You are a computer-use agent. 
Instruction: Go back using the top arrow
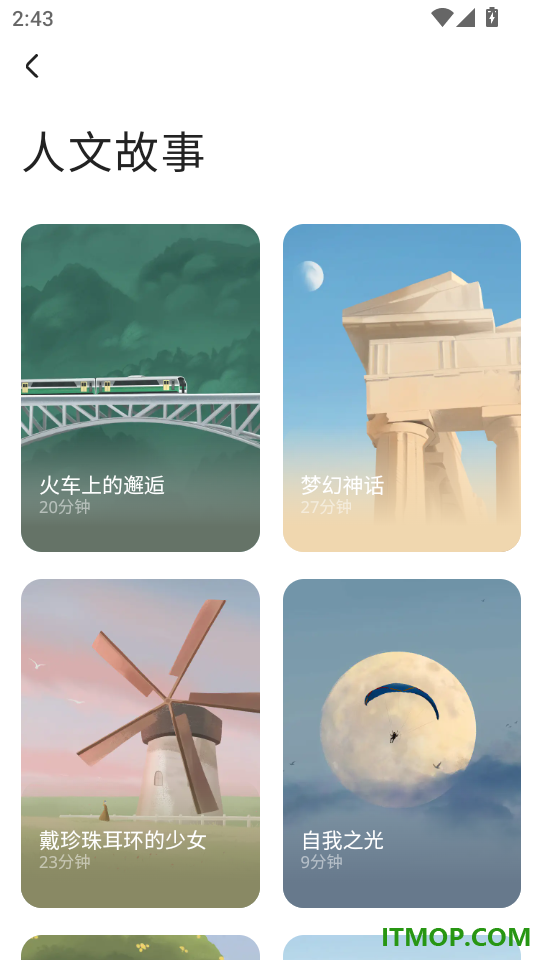pos(32,66)
